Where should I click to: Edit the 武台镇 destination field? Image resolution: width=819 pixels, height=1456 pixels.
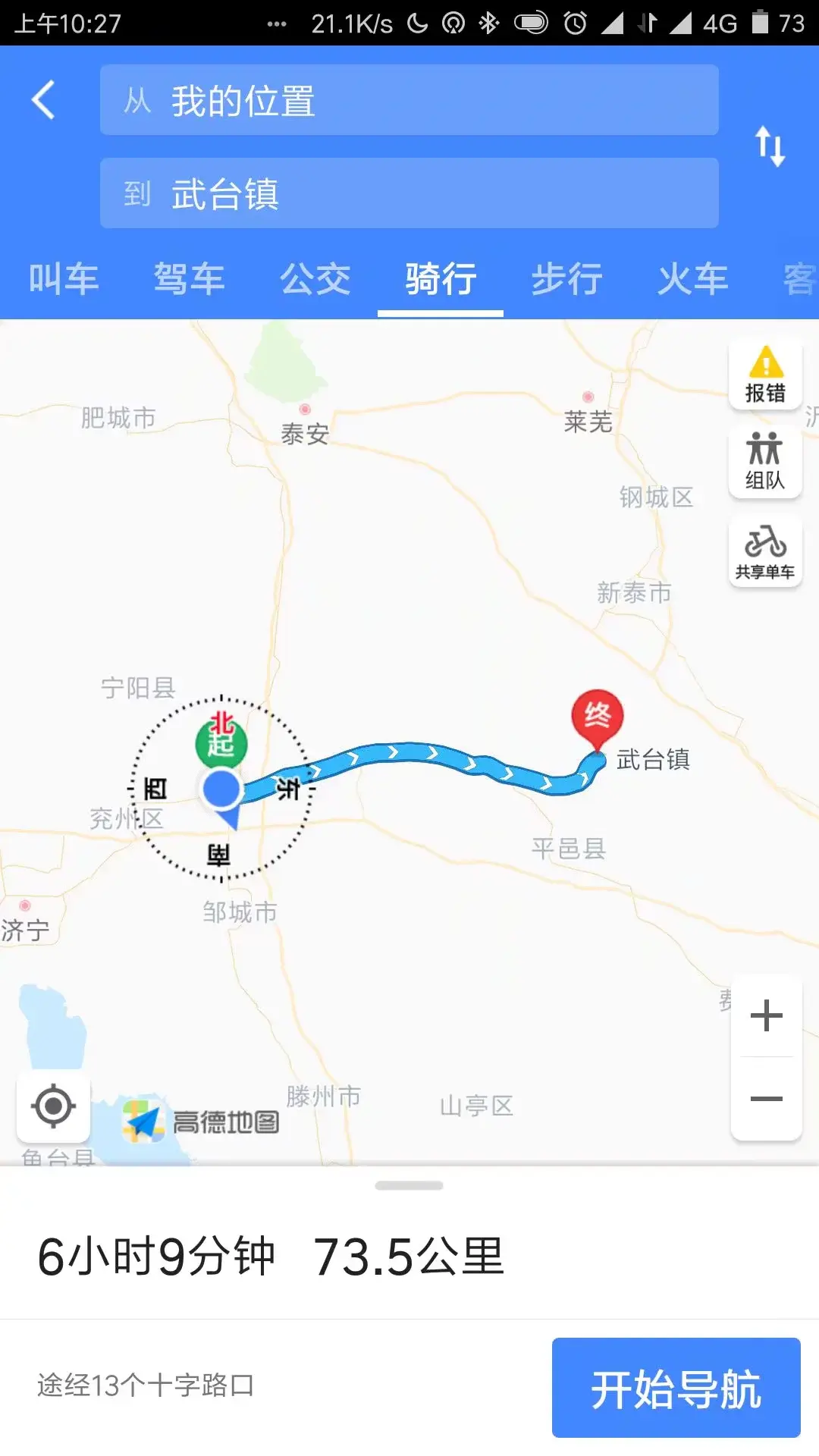click(409, 193)
